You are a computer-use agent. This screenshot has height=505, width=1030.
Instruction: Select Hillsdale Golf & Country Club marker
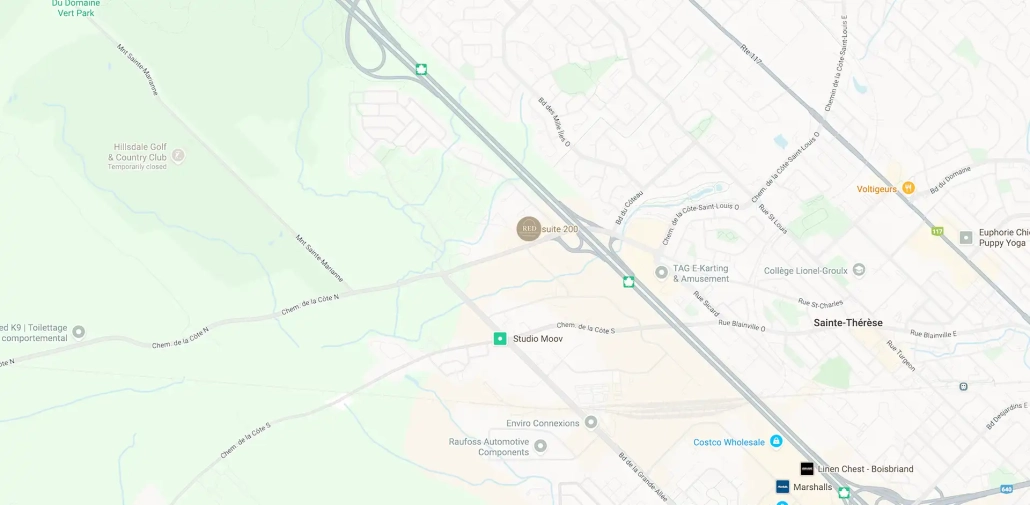pos(178,155)
